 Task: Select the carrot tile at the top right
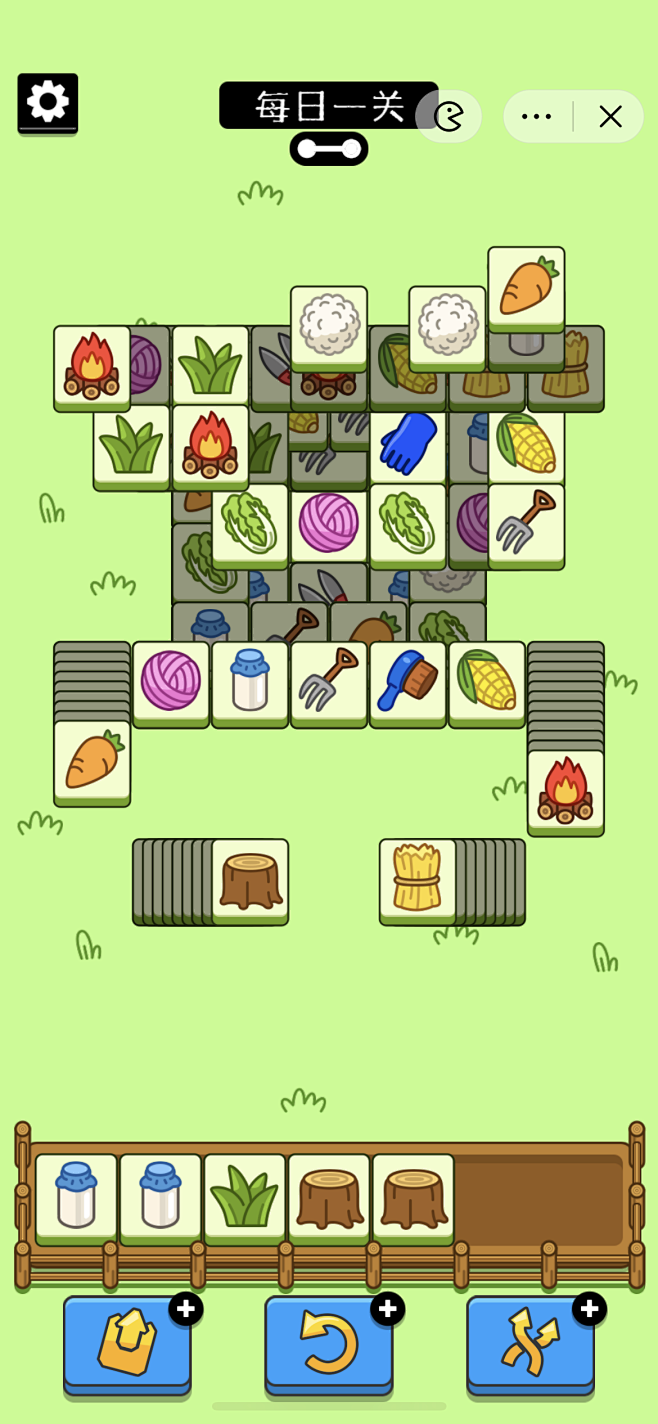point(526,289)
